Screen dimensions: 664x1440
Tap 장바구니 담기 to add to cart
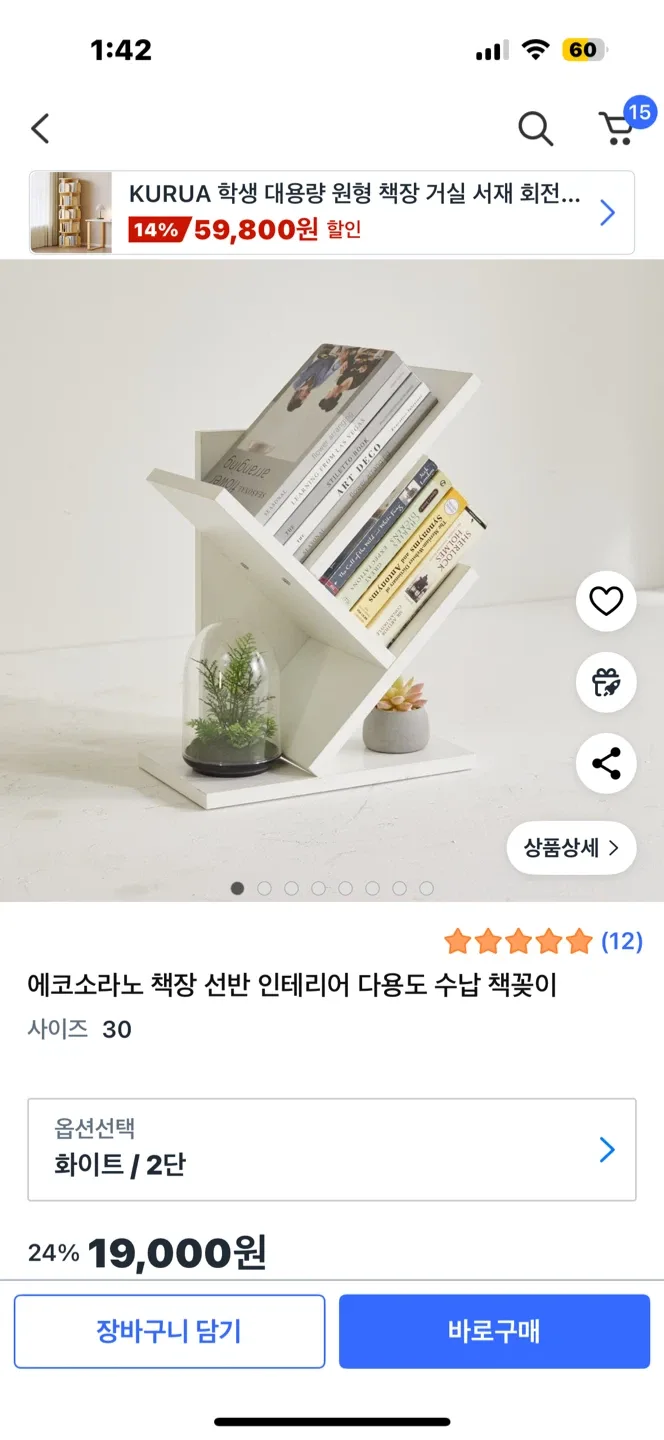(169, 1331)
